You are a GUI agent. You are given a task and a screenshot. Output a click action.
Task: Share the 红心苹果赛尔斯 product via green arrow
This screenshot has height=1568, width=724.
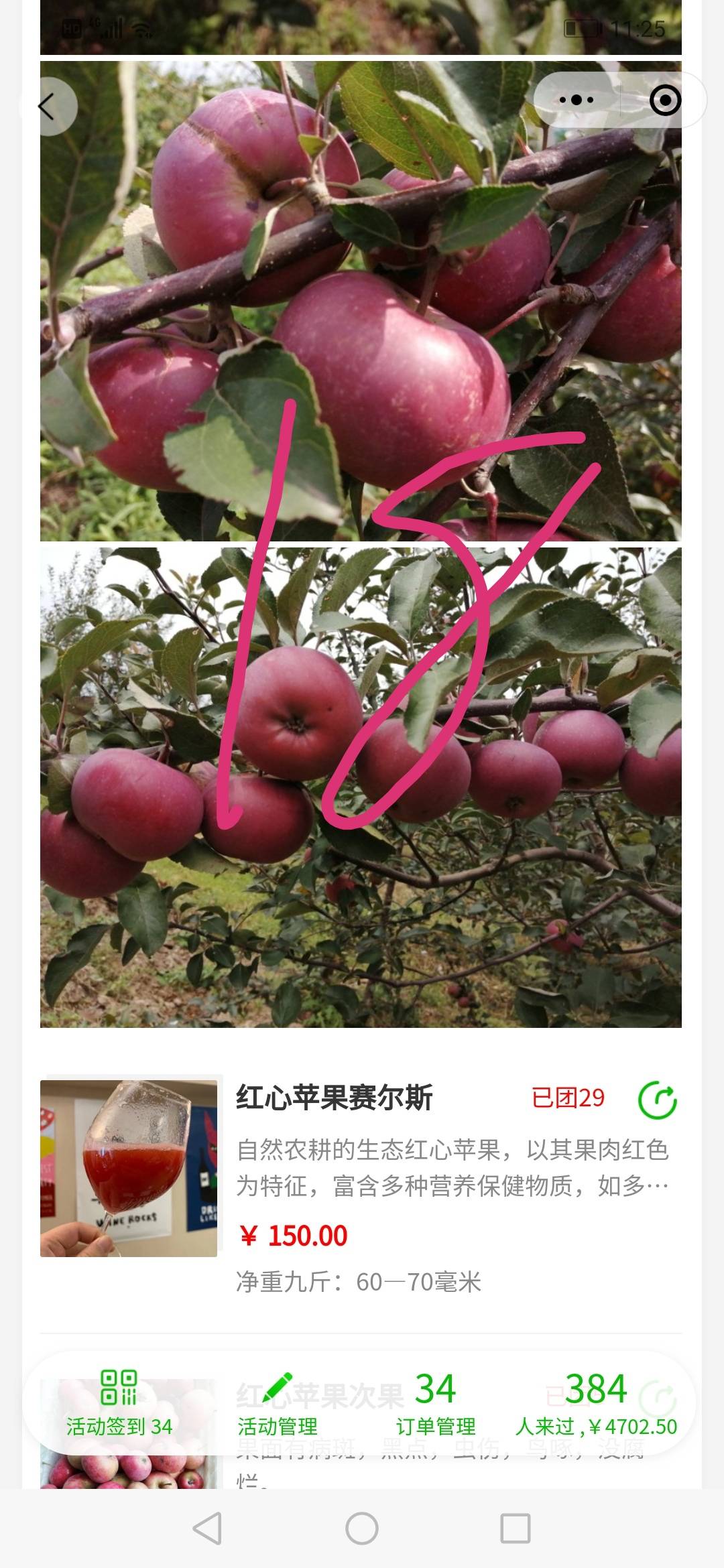657,1100
